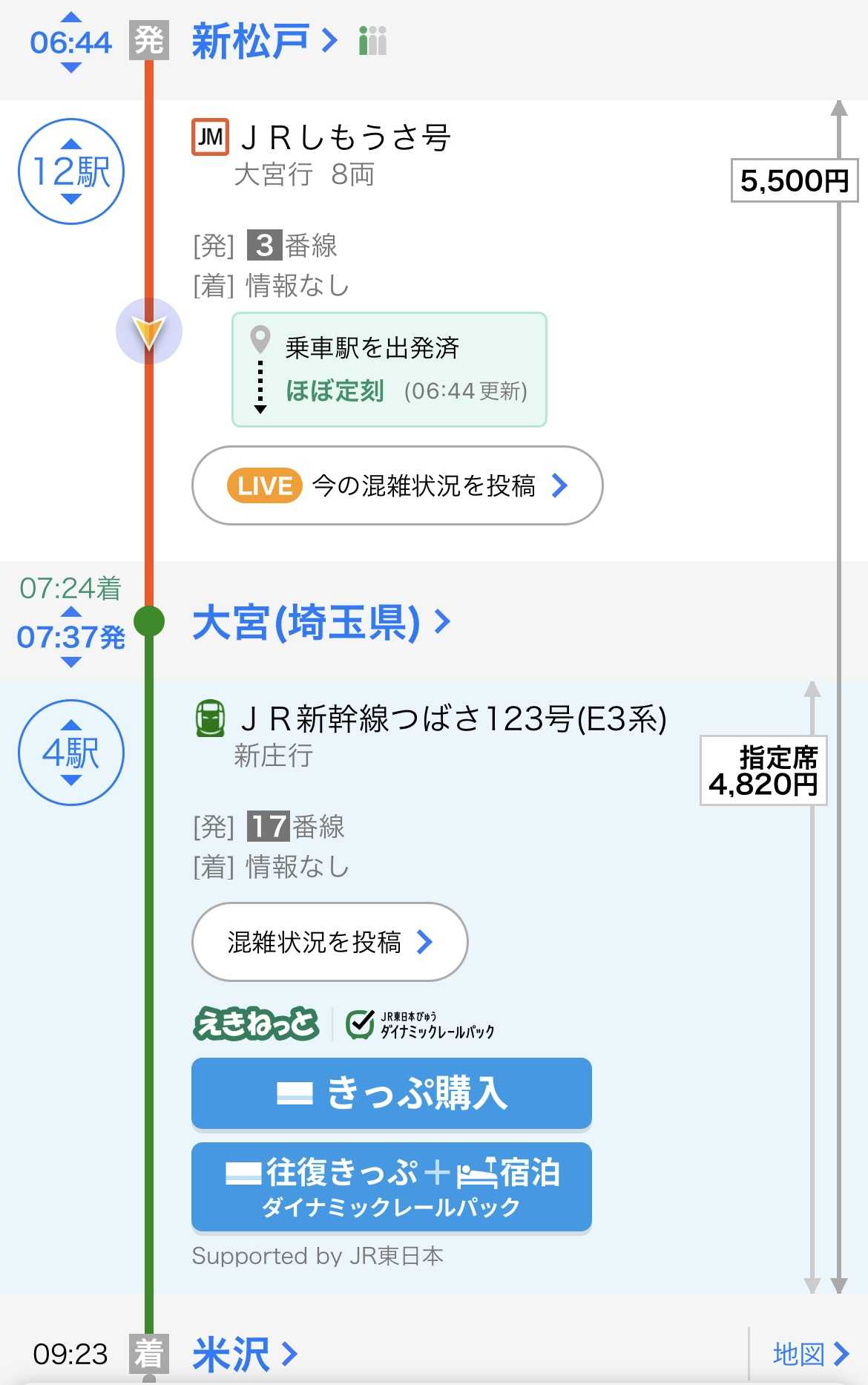The image size is (868, 1385).
Task: Open the 新松戸 station details
Action: click(x=264, y=41)
